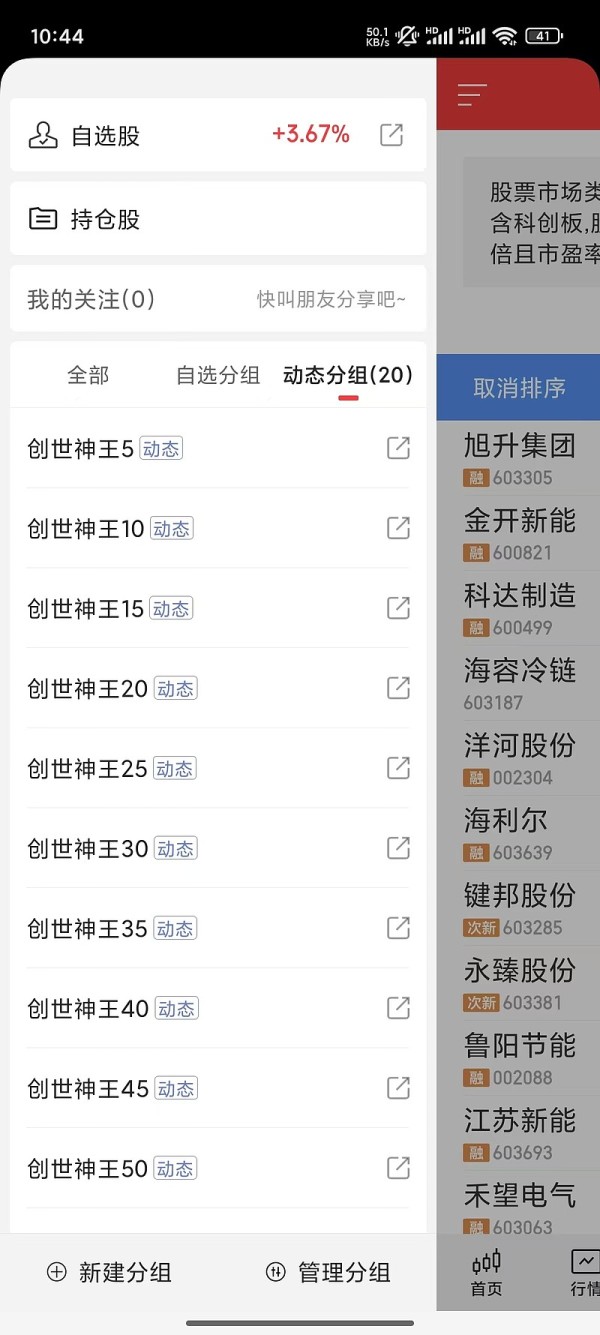Open the drawer menu icon in red header
Viewport: 600px width, 1335px height.
pyautogui.click(x=472, y=95)
